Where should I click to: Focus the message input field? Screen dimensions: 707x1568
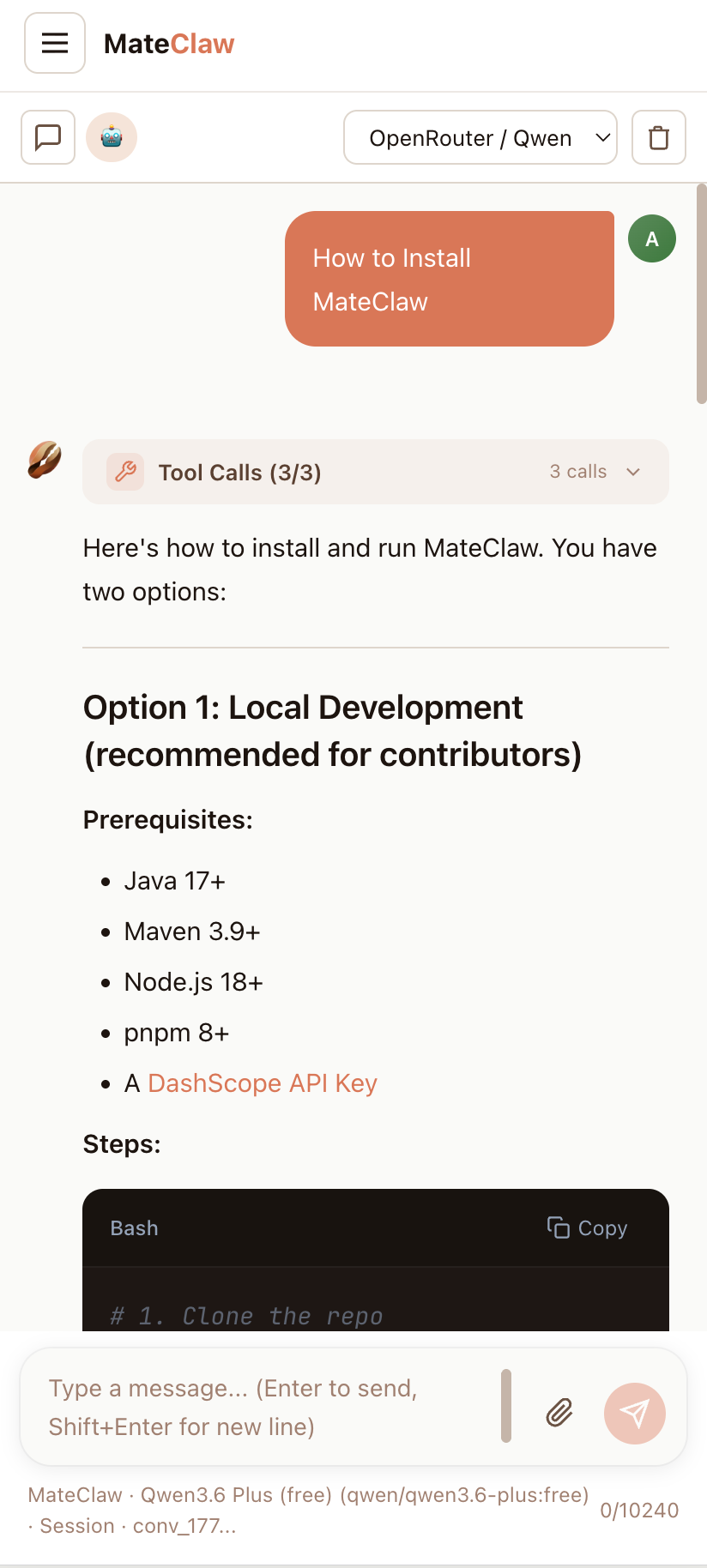[x=257, y=1407]
